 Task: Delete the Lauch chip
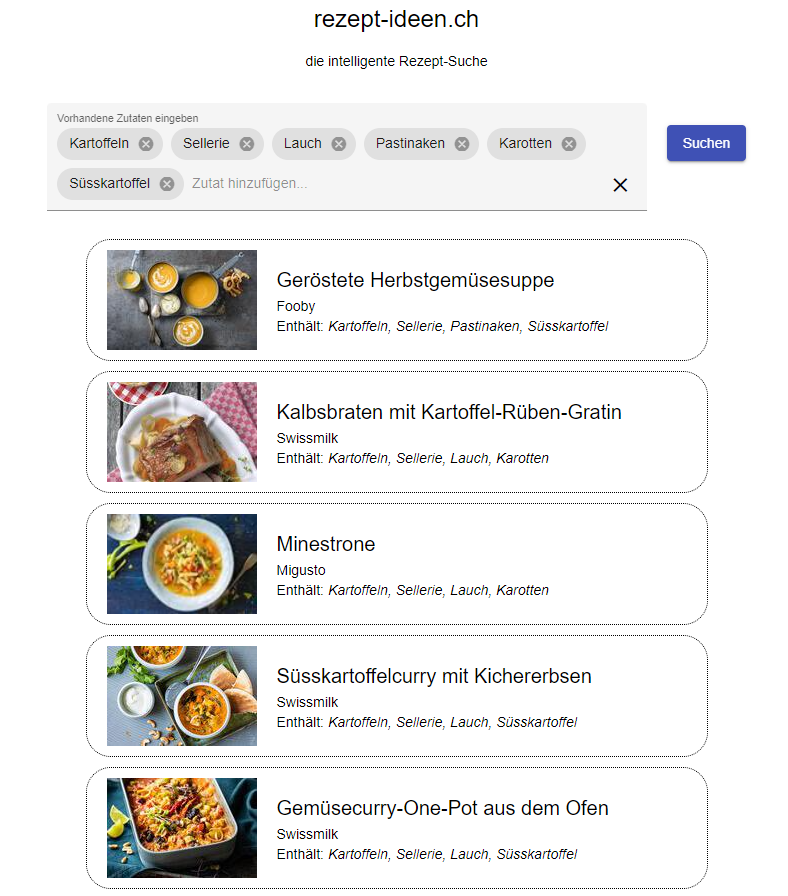click(x=339, y=144)
